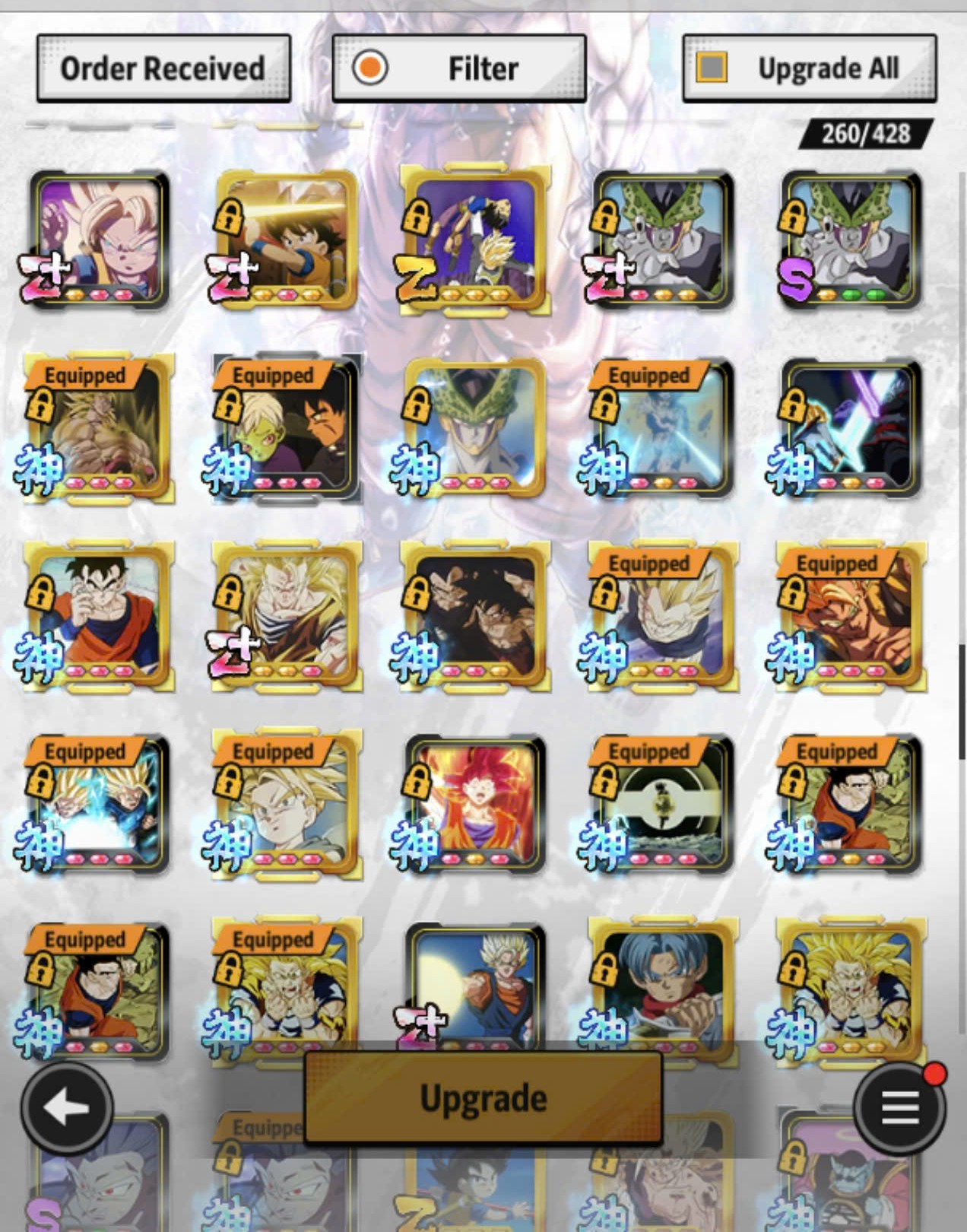
Task: Tap the gold Upgrade button
Action: pos(483,1098)
